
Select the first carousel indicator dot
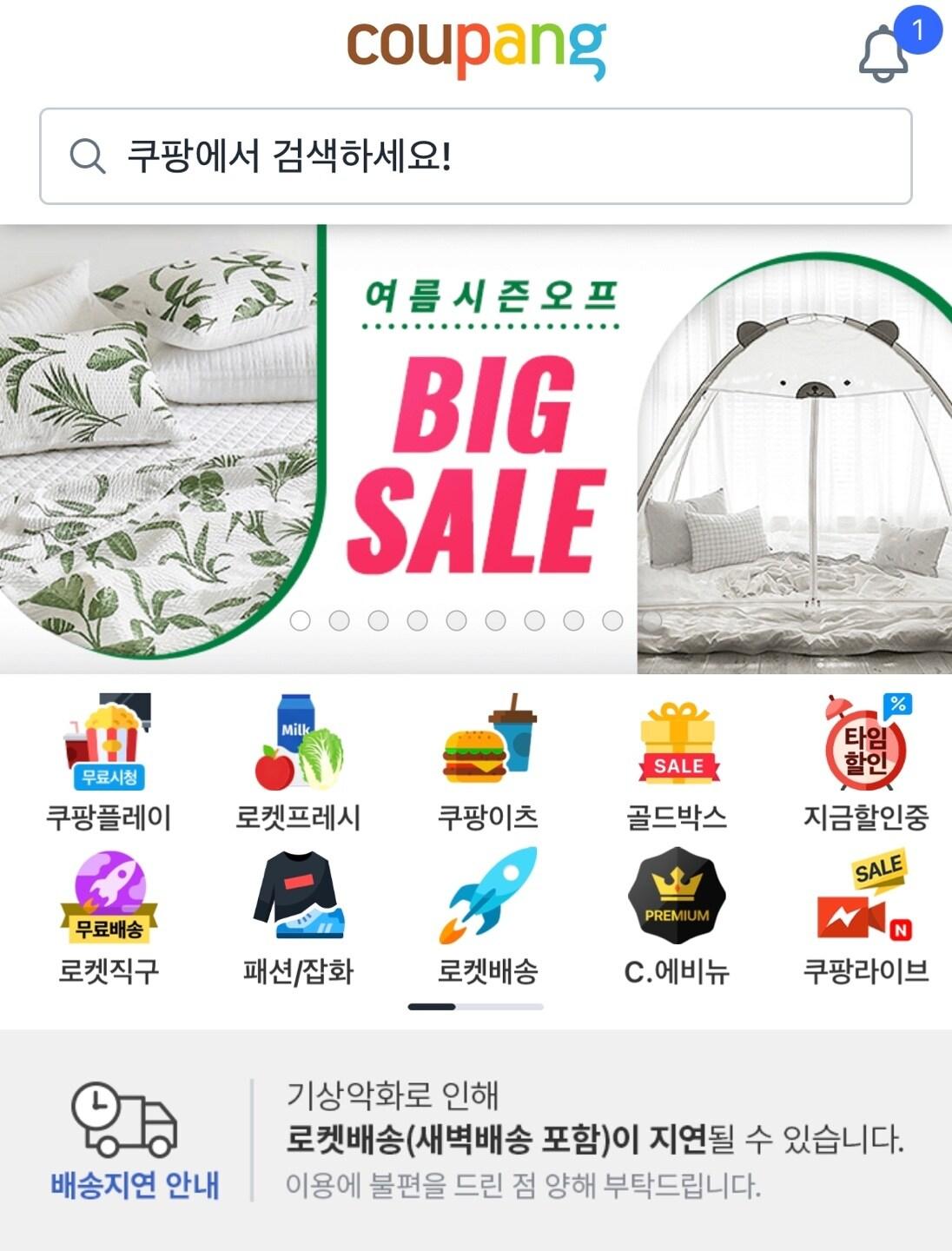(301, 621)
